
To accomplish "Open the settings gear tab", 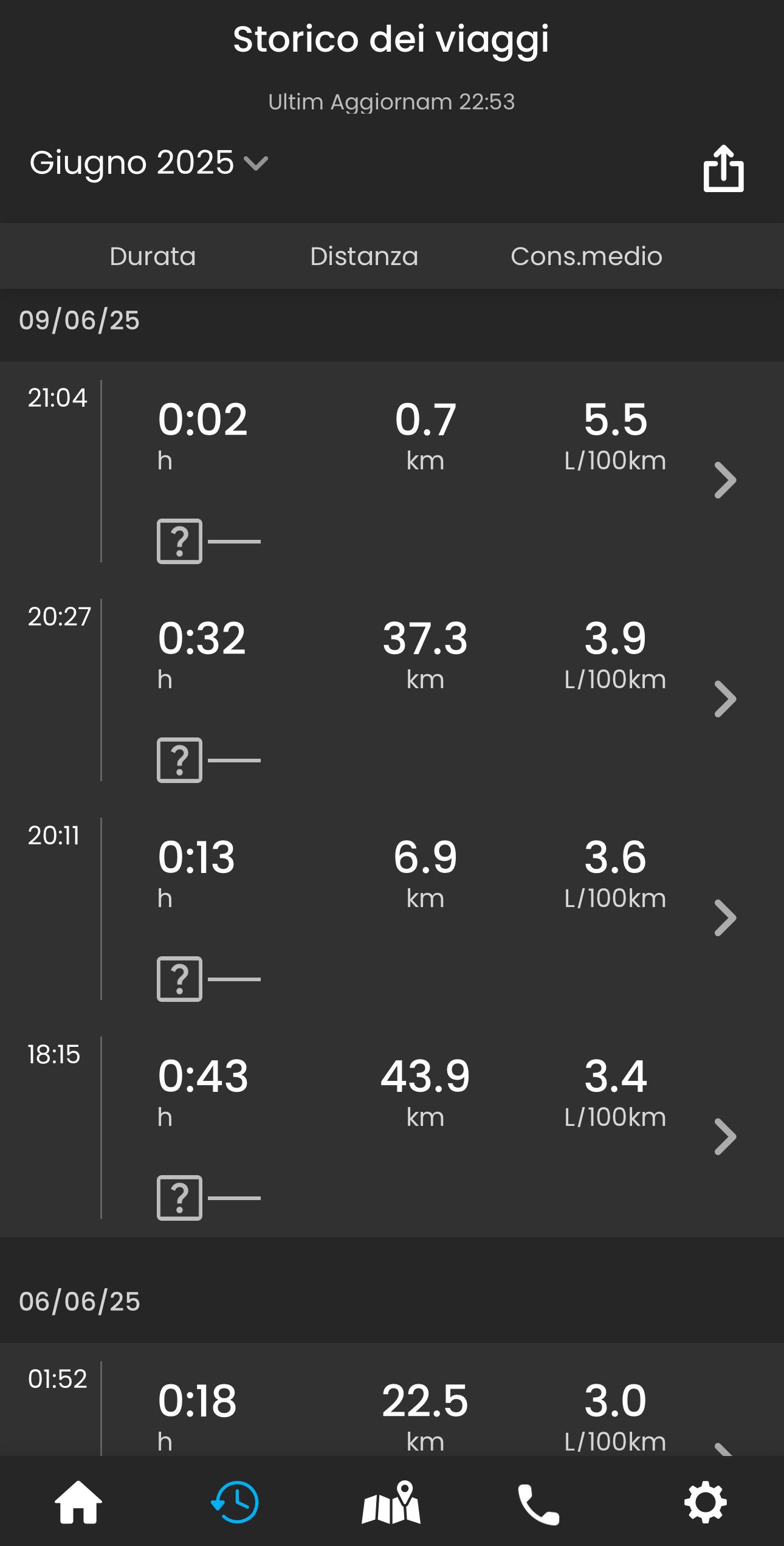I will (x=706, y=1503).
